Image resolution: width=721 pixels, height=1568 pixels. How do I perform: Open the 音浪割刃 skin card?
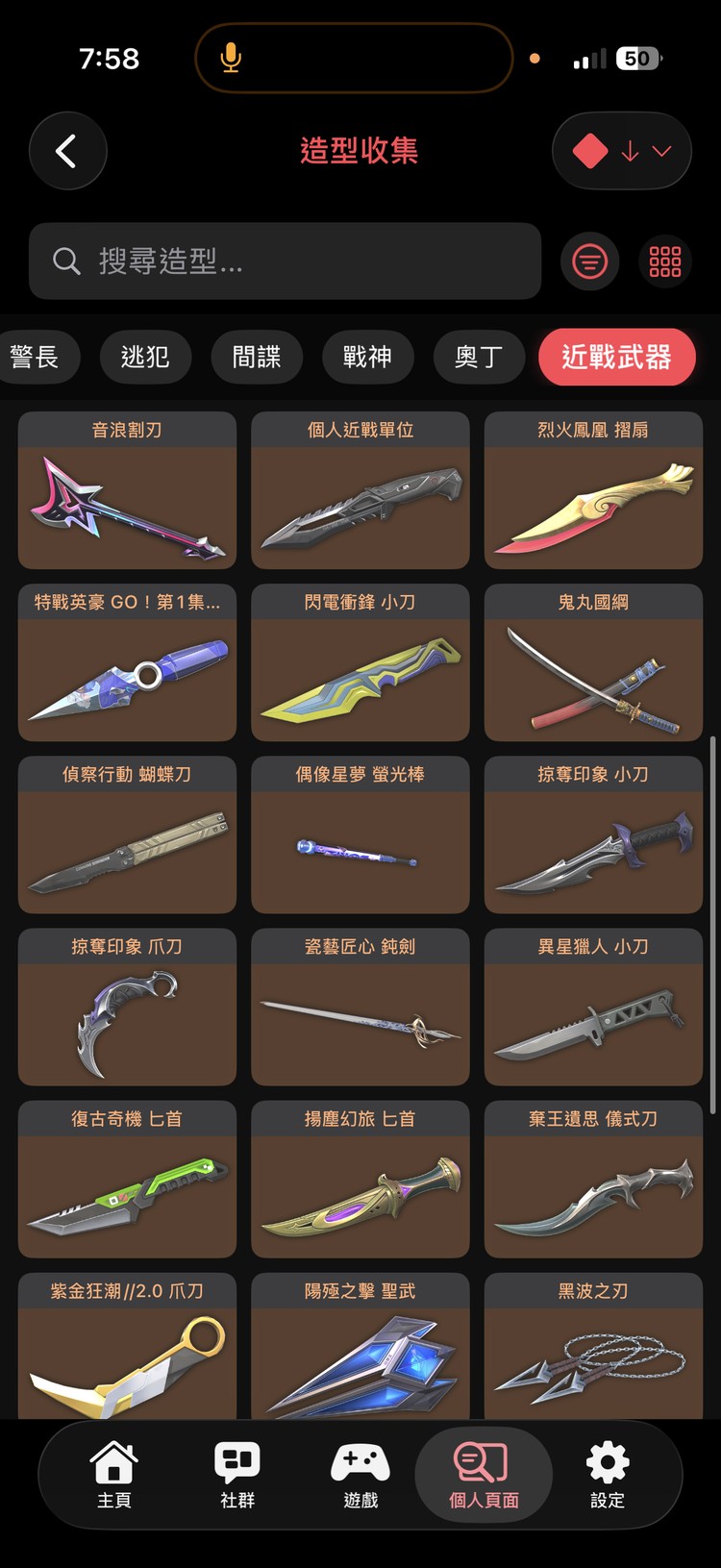[x=127, y=490]
